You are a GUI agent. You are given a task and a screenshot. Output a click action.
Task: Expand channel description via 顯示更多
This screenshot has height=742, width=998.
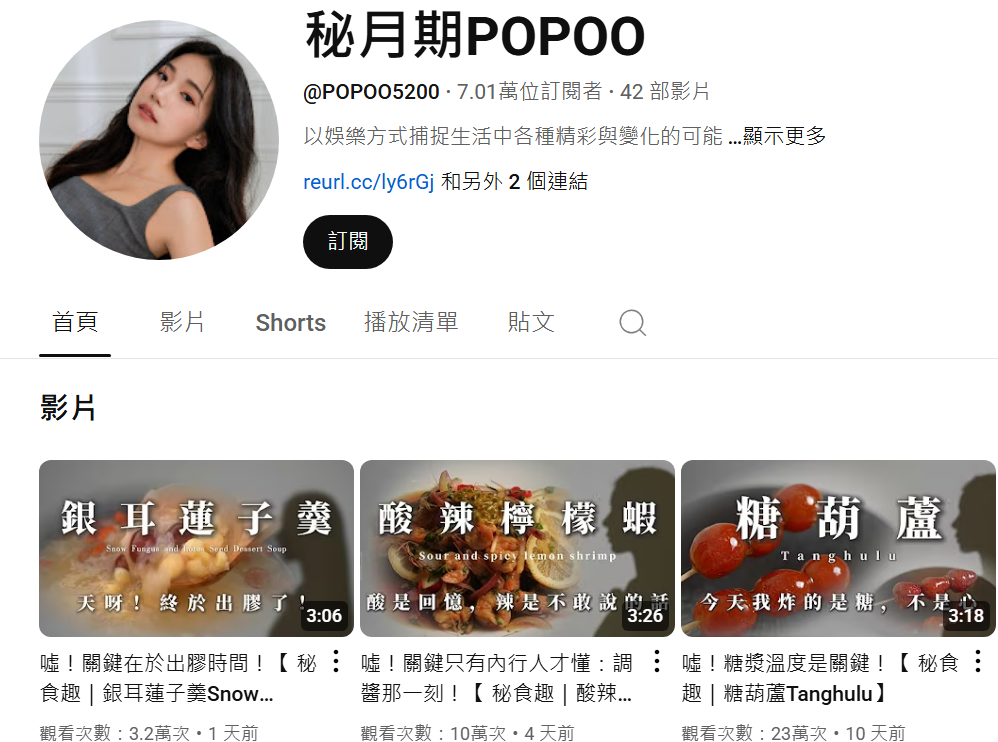tap(784, 137)
